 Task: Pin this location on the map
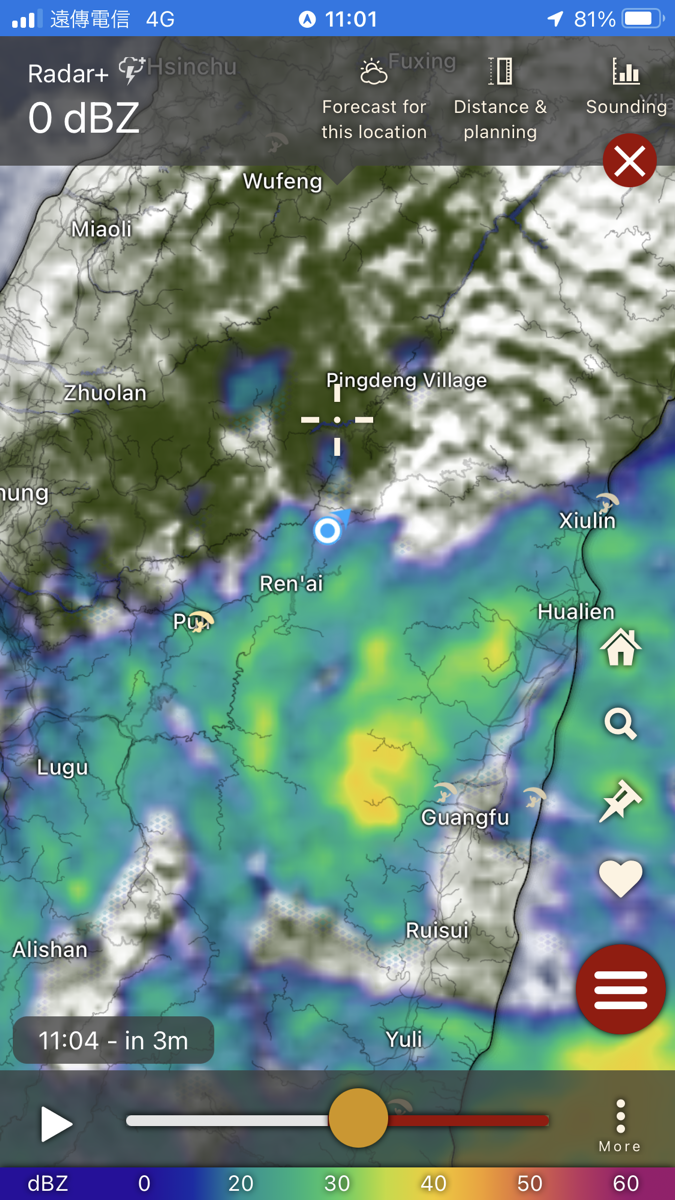click(620, 802)
